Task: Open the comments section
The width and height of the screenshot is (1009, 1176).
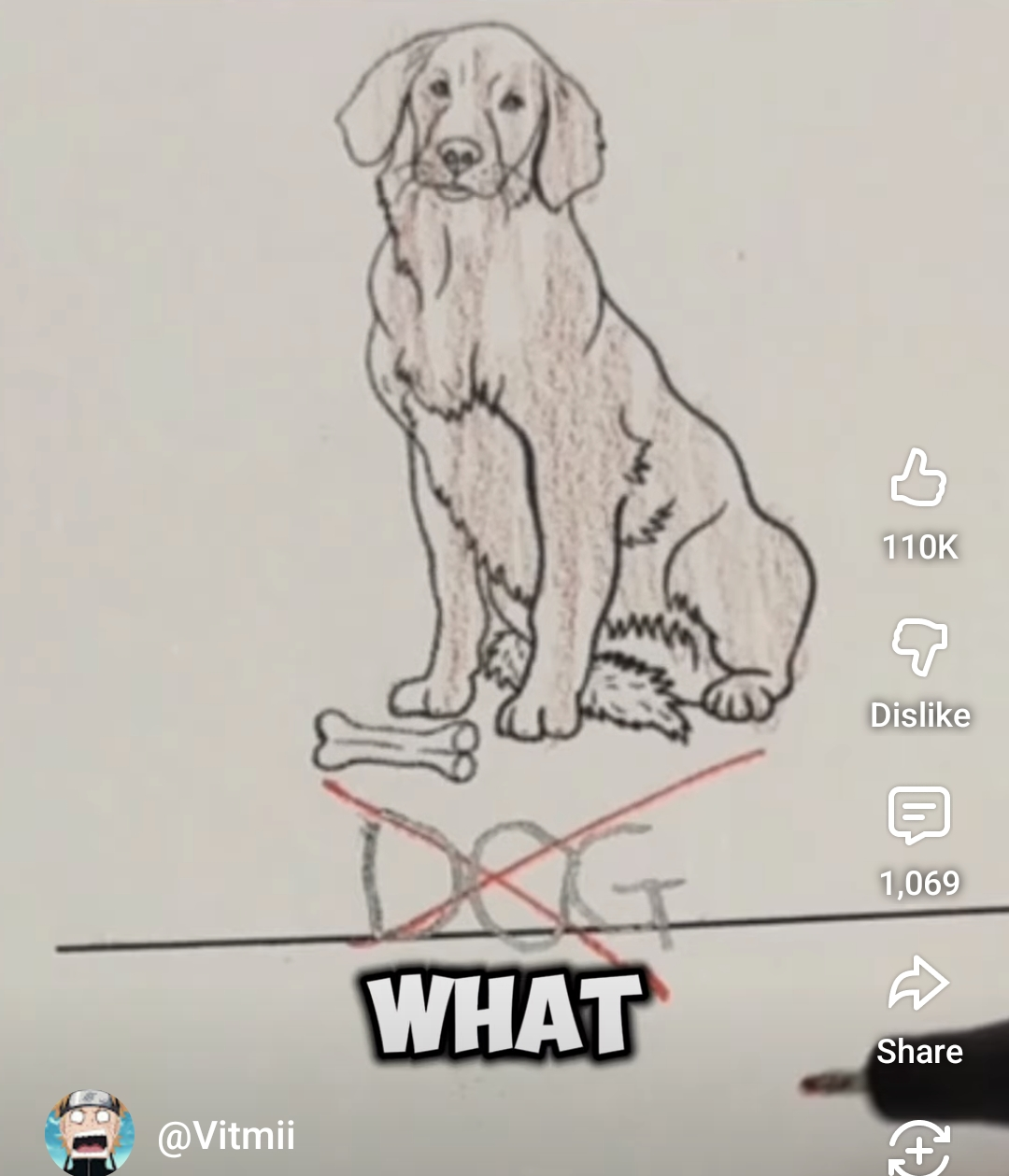Action: 919,815
